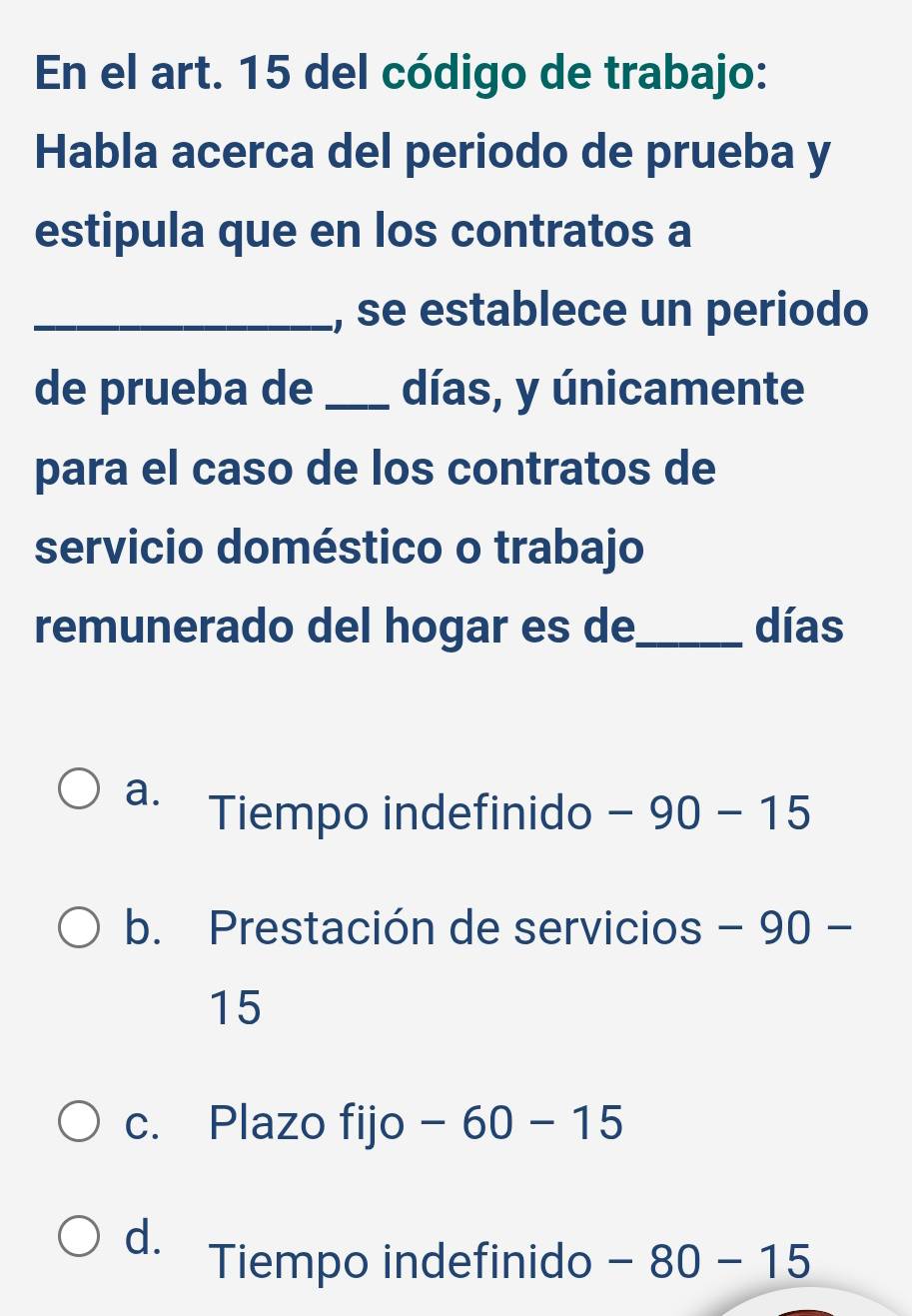Pick option c. Plazo fijo – 60 – 15
The width and height of the screenshot is (912, 1316).
(79, 1122)
